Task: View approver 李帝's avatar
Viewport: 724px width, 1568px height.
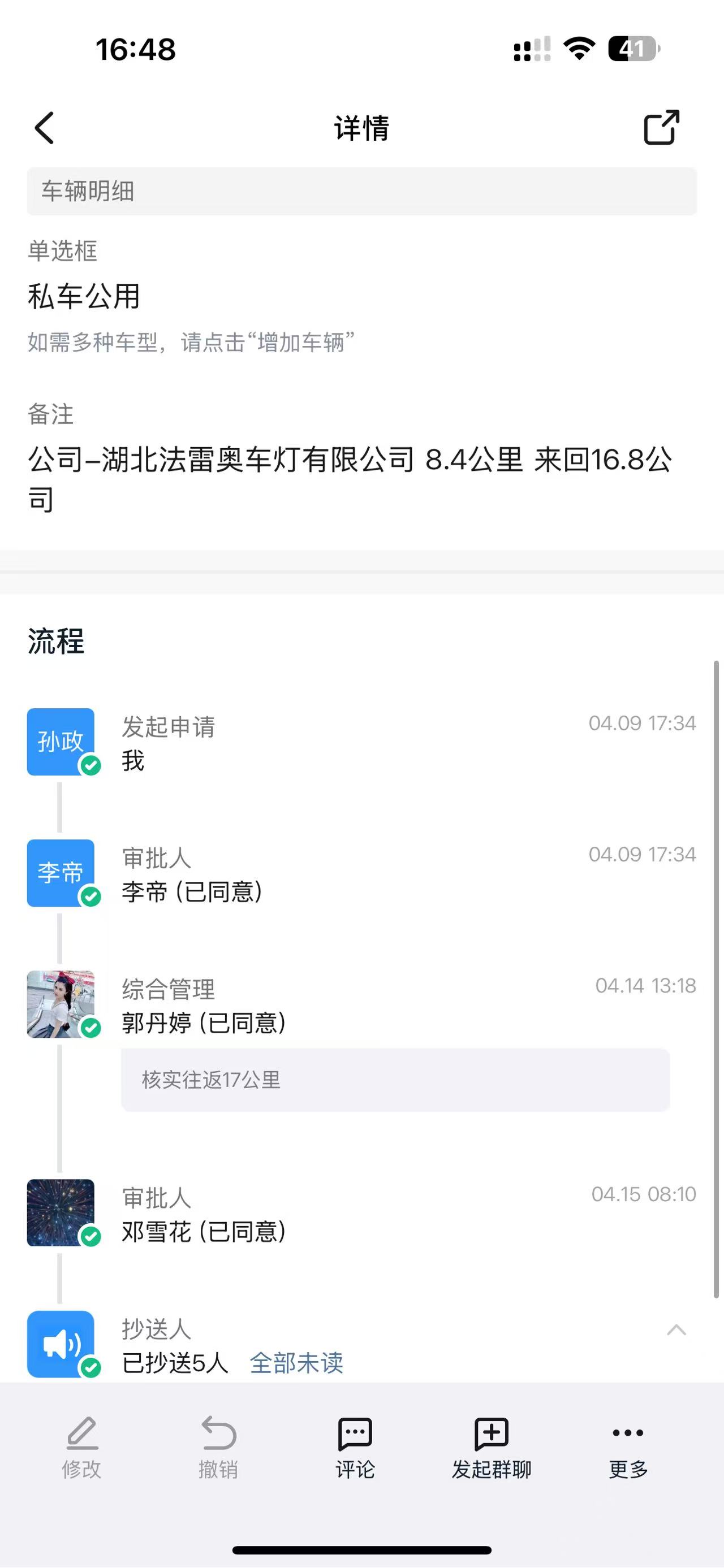Action: tap(61, 873)
